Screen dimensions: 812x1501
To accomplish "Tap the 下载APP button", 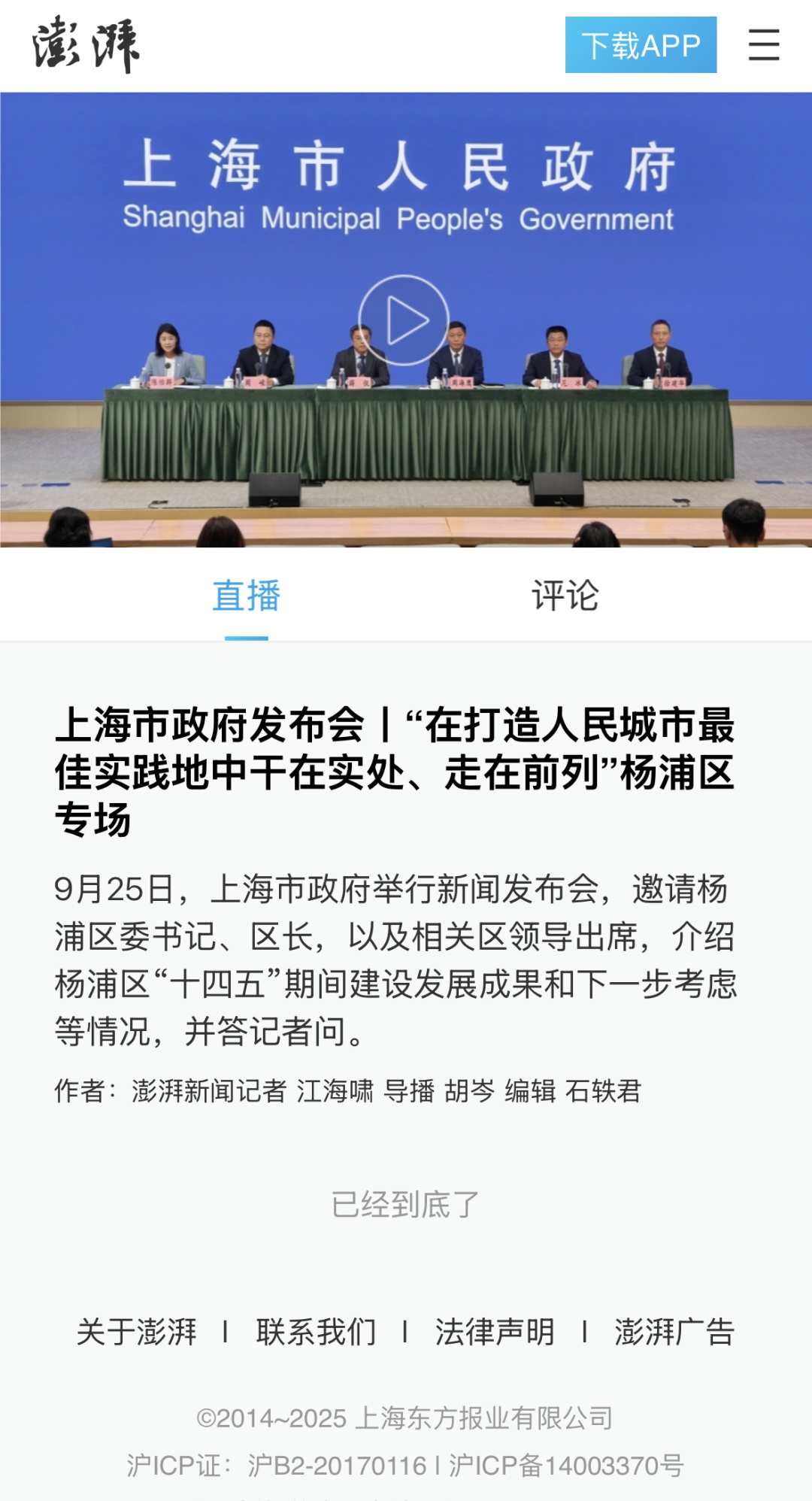I will 641,45.
